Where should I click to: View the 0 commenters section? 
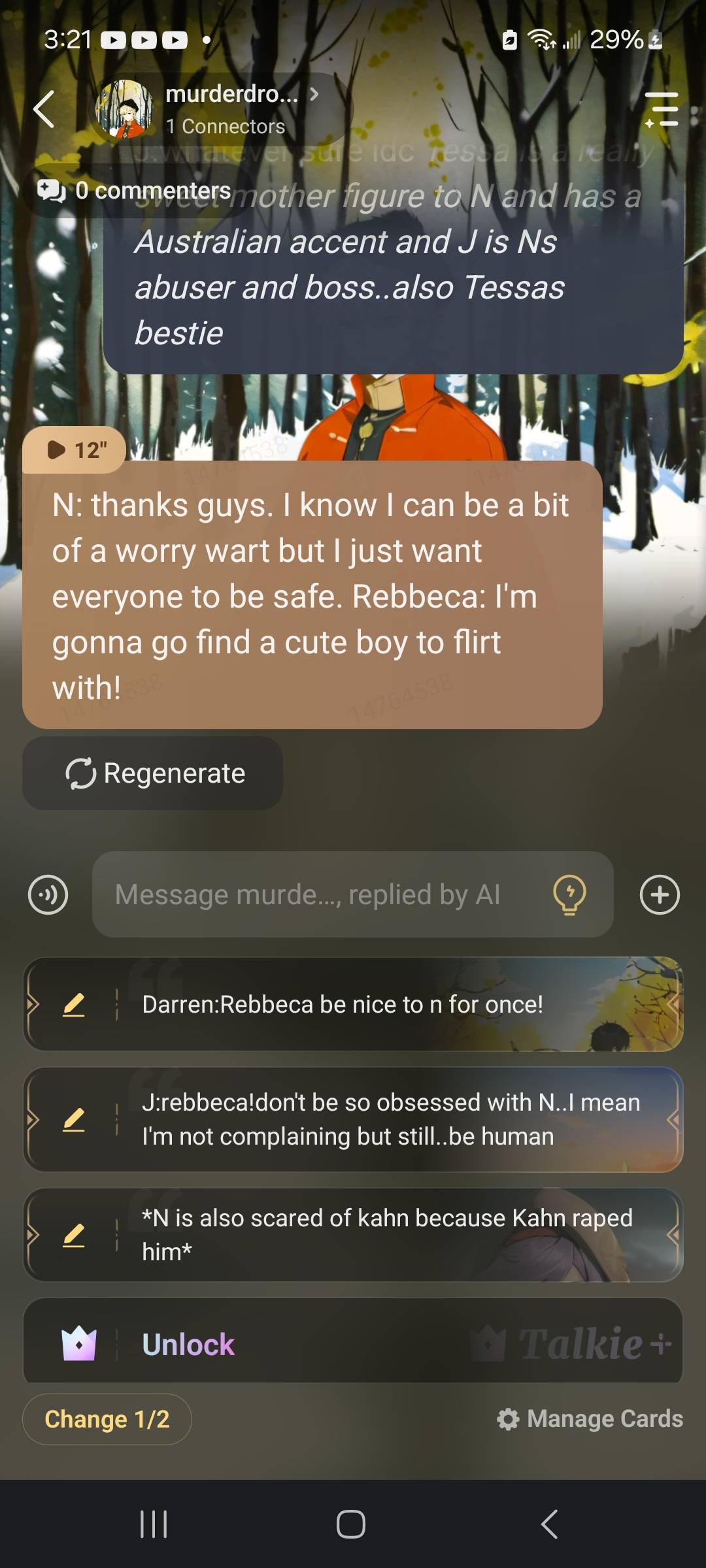pyautogui.click(x=135, y=191)
